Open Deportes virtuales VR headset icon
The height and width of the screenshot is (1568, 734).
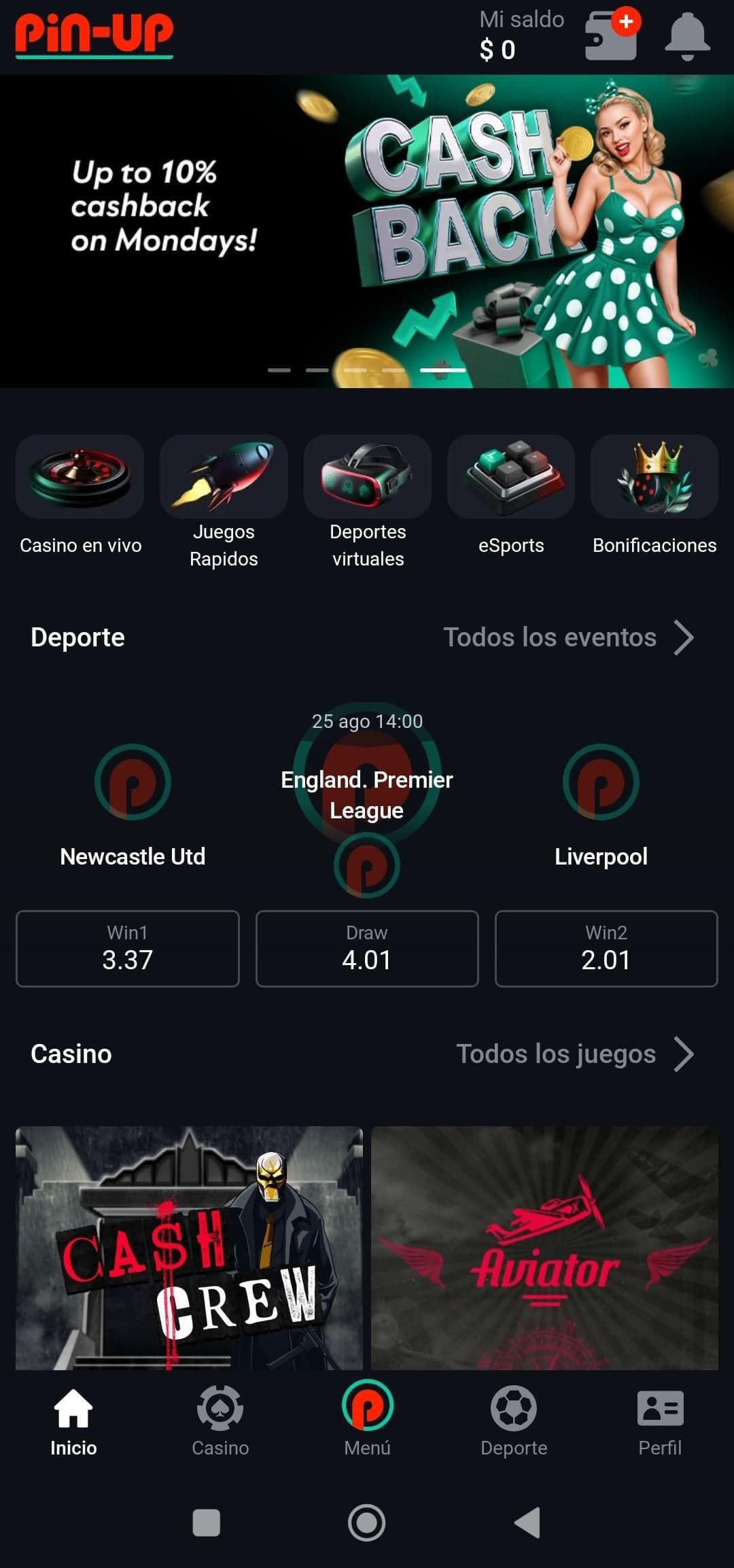[368, 476]
